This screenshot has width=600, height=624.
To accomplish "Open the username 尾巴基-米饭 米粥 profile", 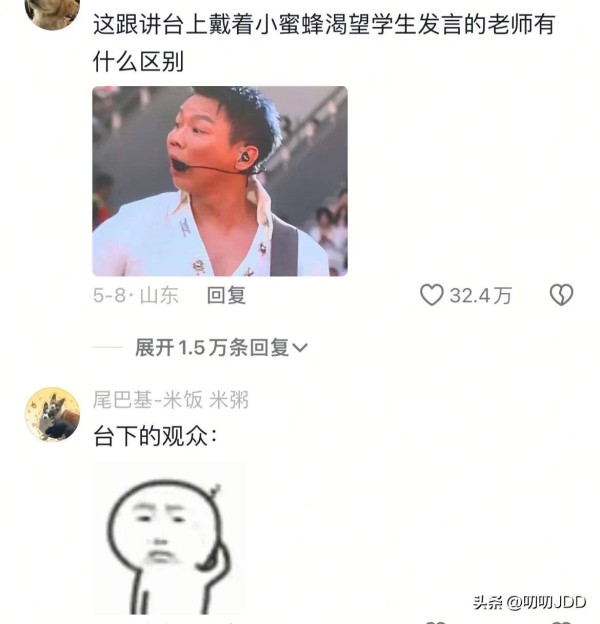I will click(171, 400).
